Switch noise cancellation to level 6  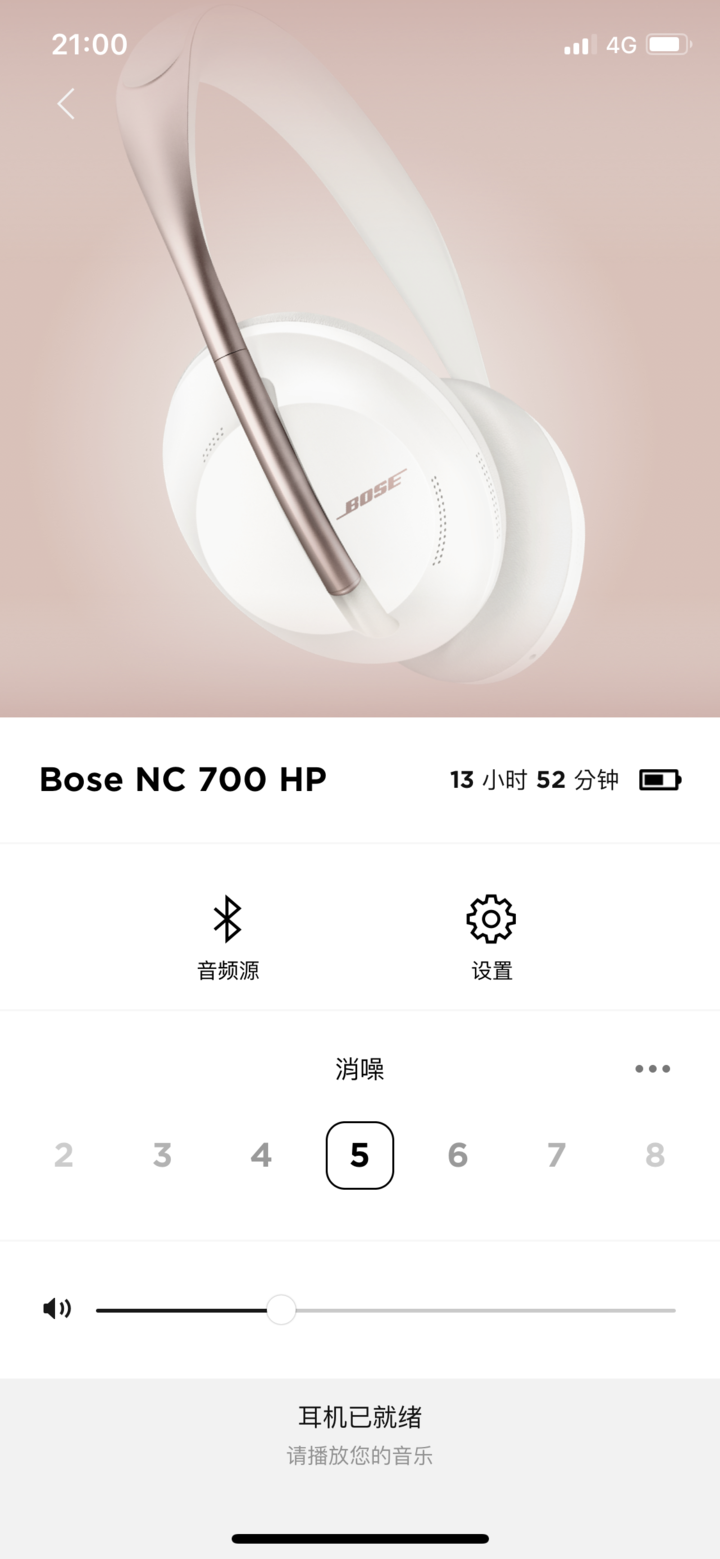pyautogui.click(x=458, y=1155)
